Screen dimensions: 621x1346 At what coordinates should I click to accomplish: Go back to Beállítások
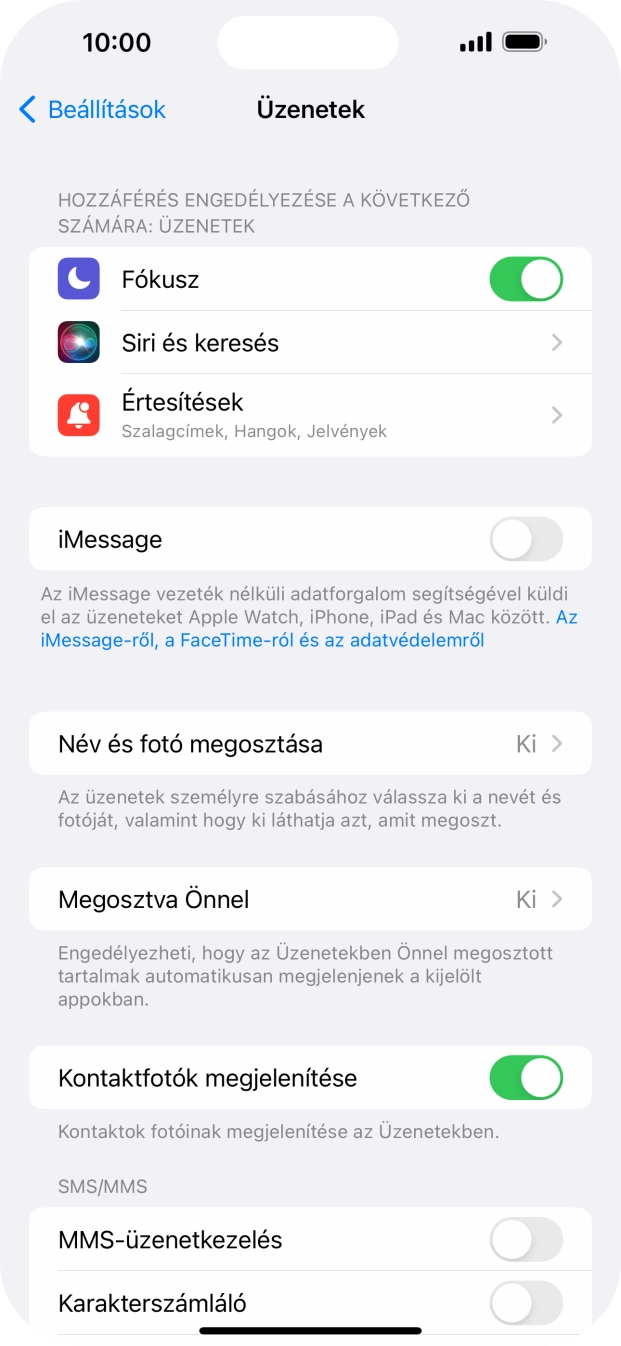pos(92,109)
